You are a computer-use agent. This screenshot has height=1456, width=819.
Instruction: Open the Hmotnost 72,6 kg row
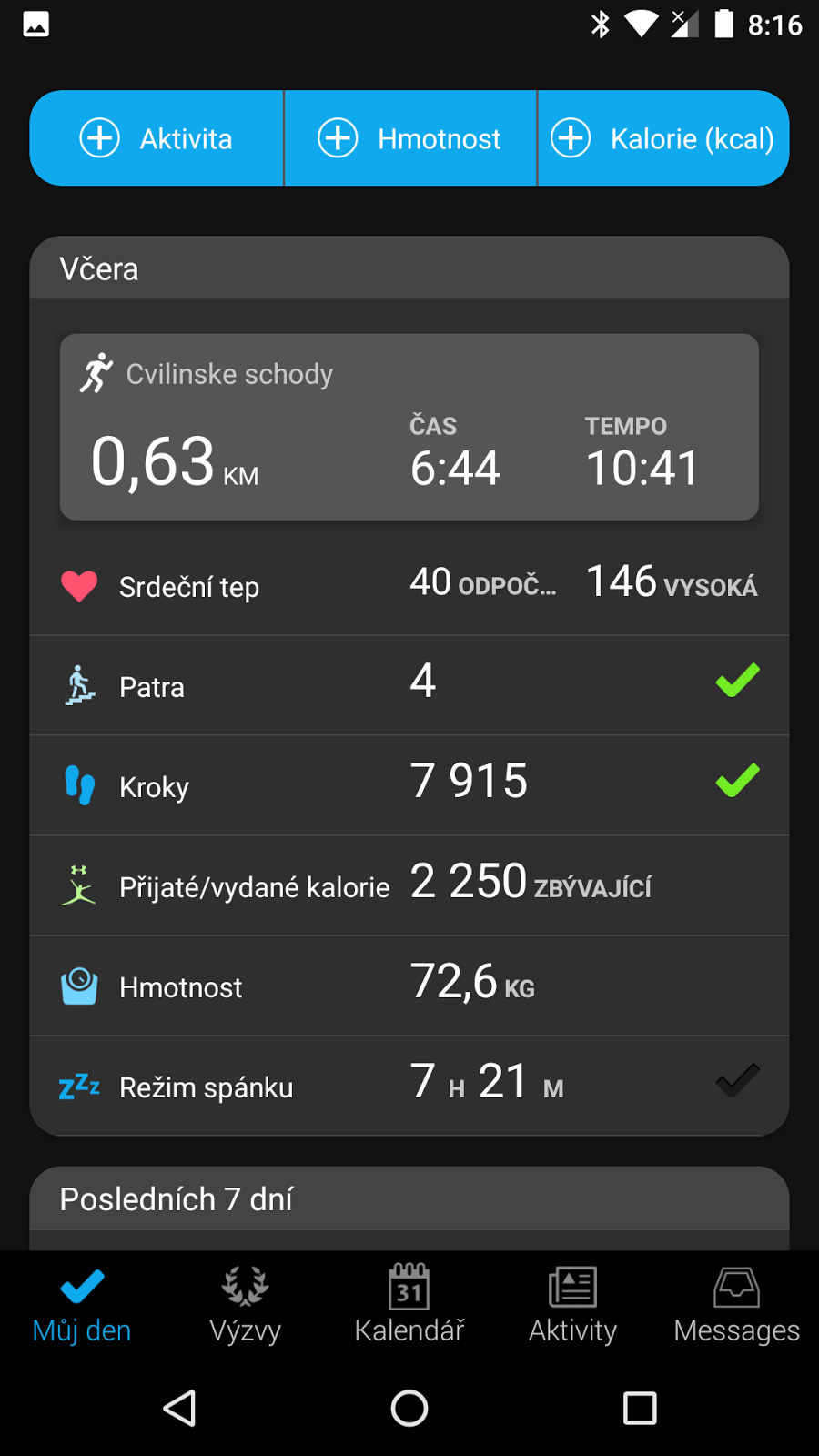[x=409, y=986]
